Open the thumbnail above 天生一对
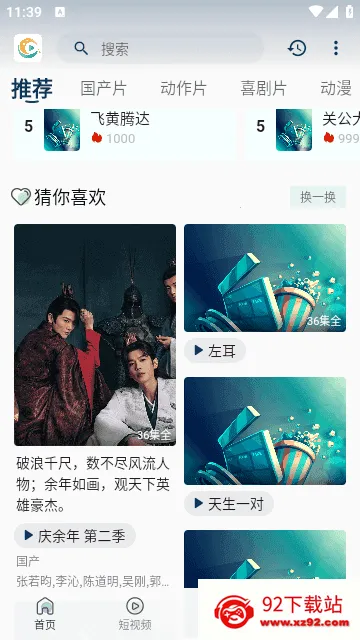 pyautogui.click(x=265, y=431)
